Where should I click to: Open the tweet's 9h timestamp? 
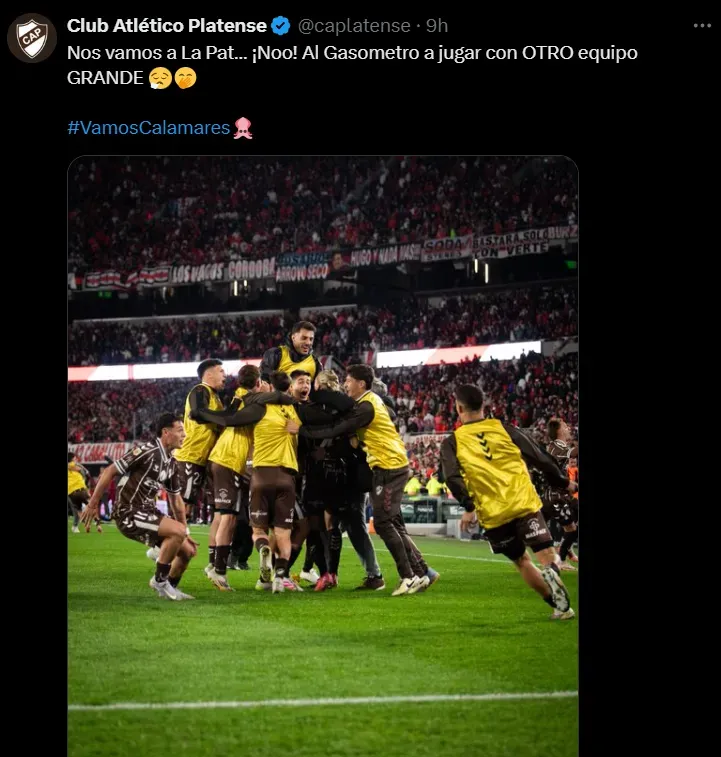tap(437, 25)
